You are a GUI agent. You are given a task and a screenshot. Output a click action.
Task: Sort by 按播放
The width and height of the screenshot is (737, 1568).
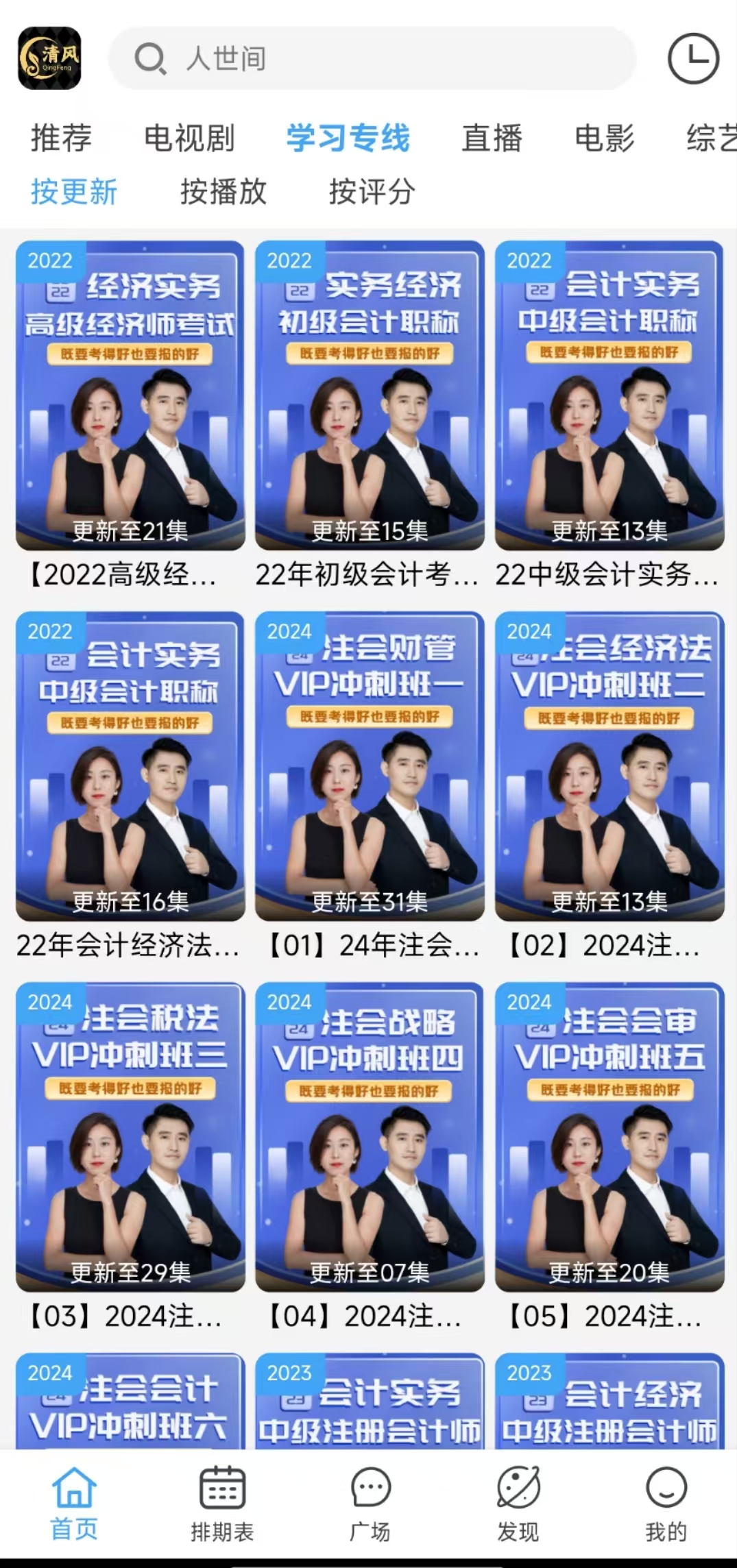pyautogui.click(x=223, y=191)
